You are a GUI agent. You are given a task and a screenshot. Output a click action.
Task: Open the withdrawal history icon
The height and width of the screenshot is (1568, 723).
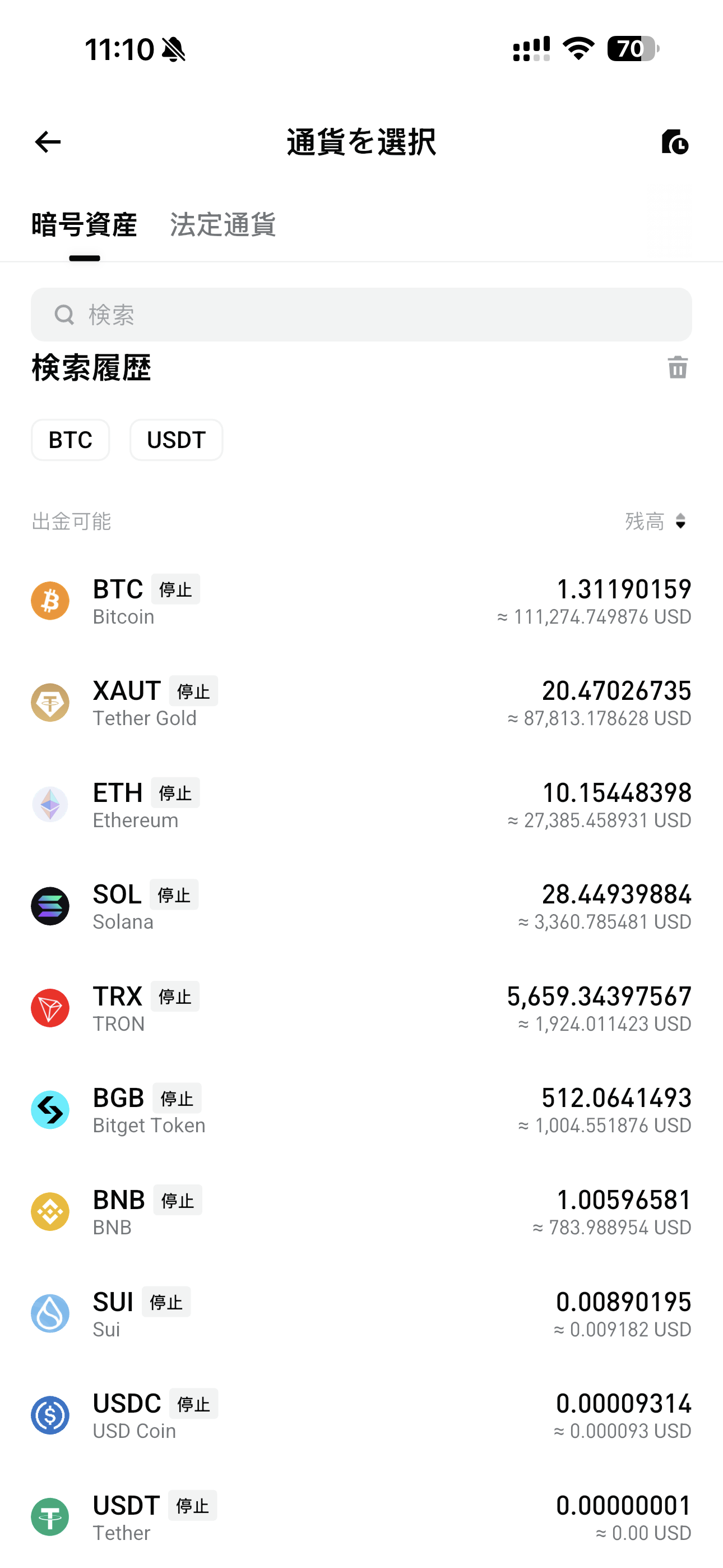click(675, 142)
